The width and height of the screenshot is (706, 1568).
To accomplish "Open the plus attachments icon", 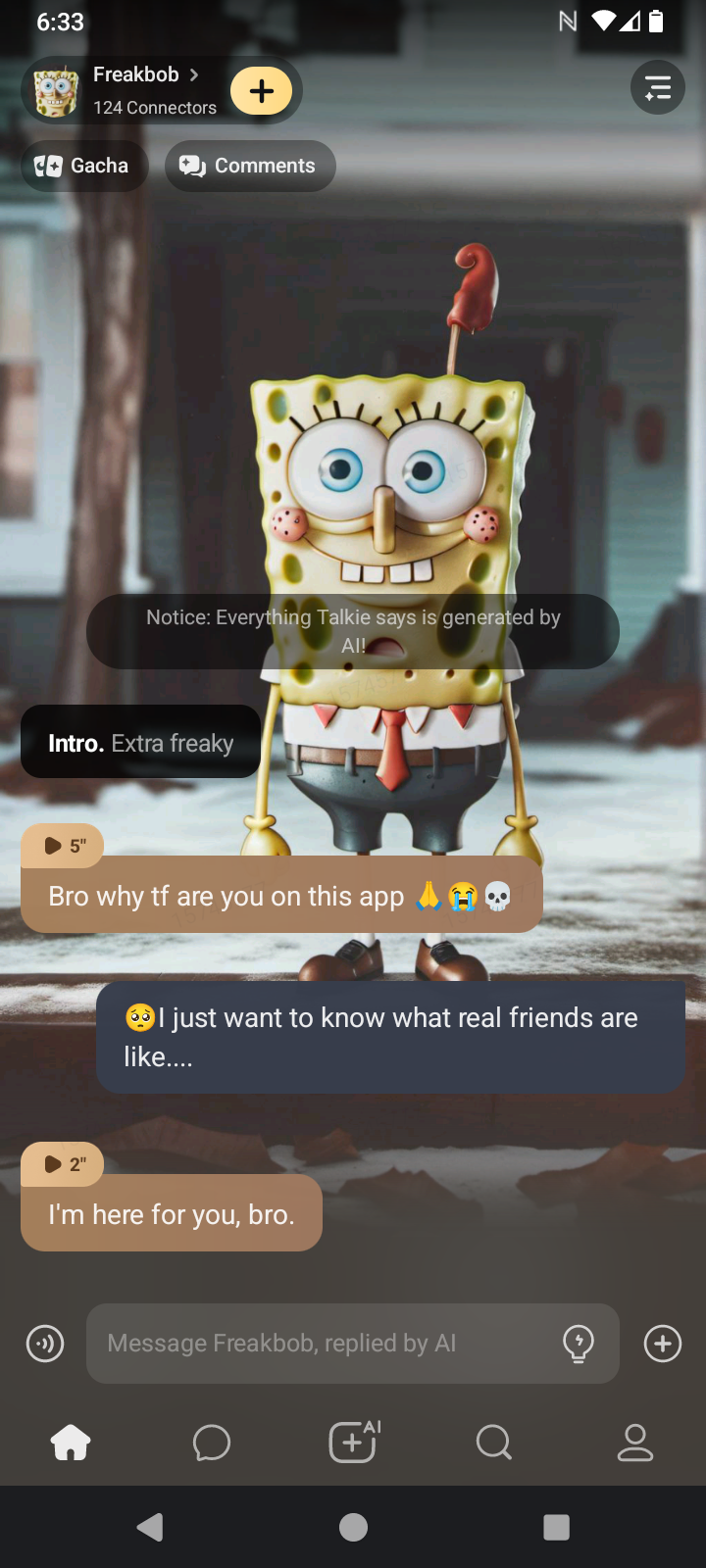I will [x=663, y=1344].
